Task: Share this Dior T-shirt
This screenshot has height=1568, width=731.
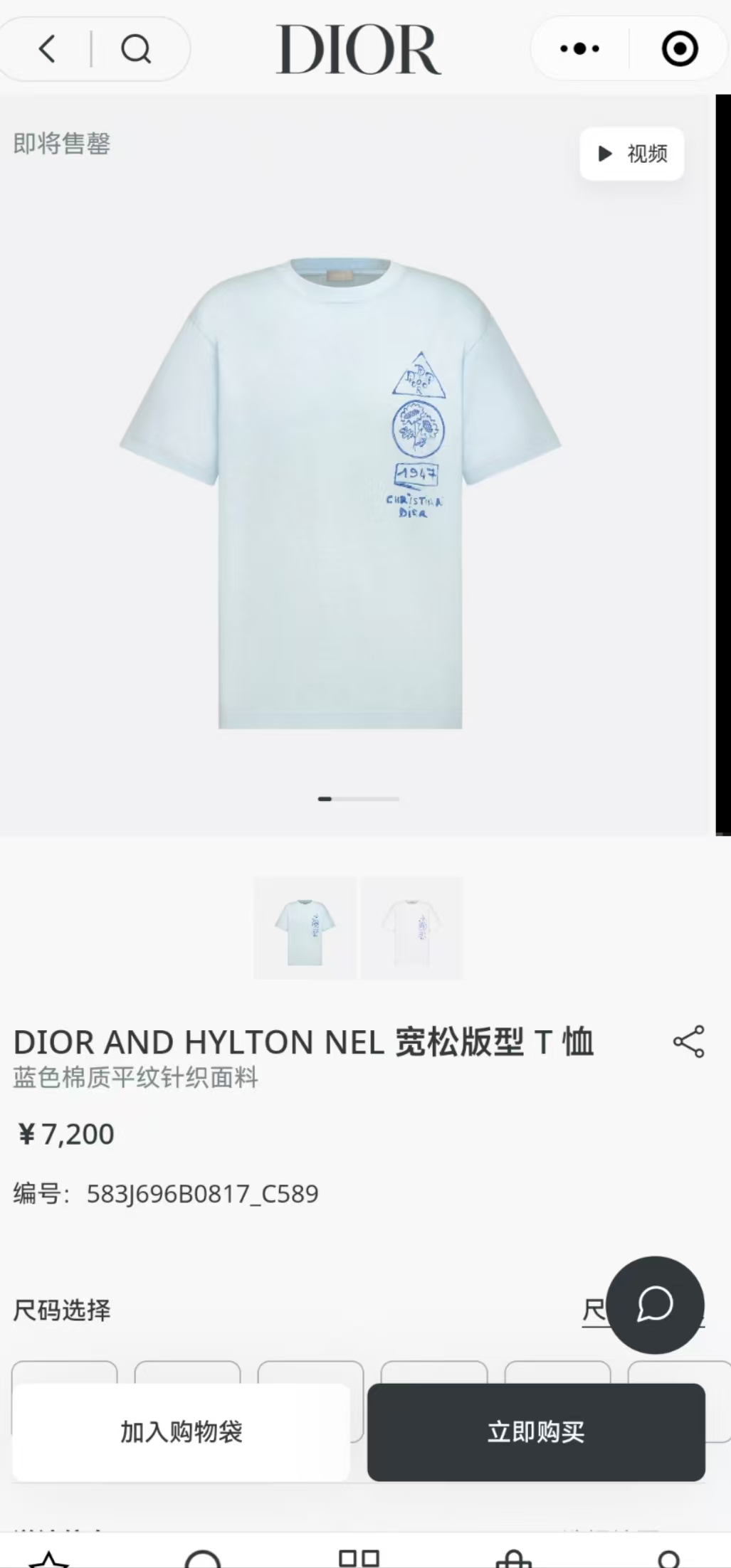Action: tap(688, 1042)
